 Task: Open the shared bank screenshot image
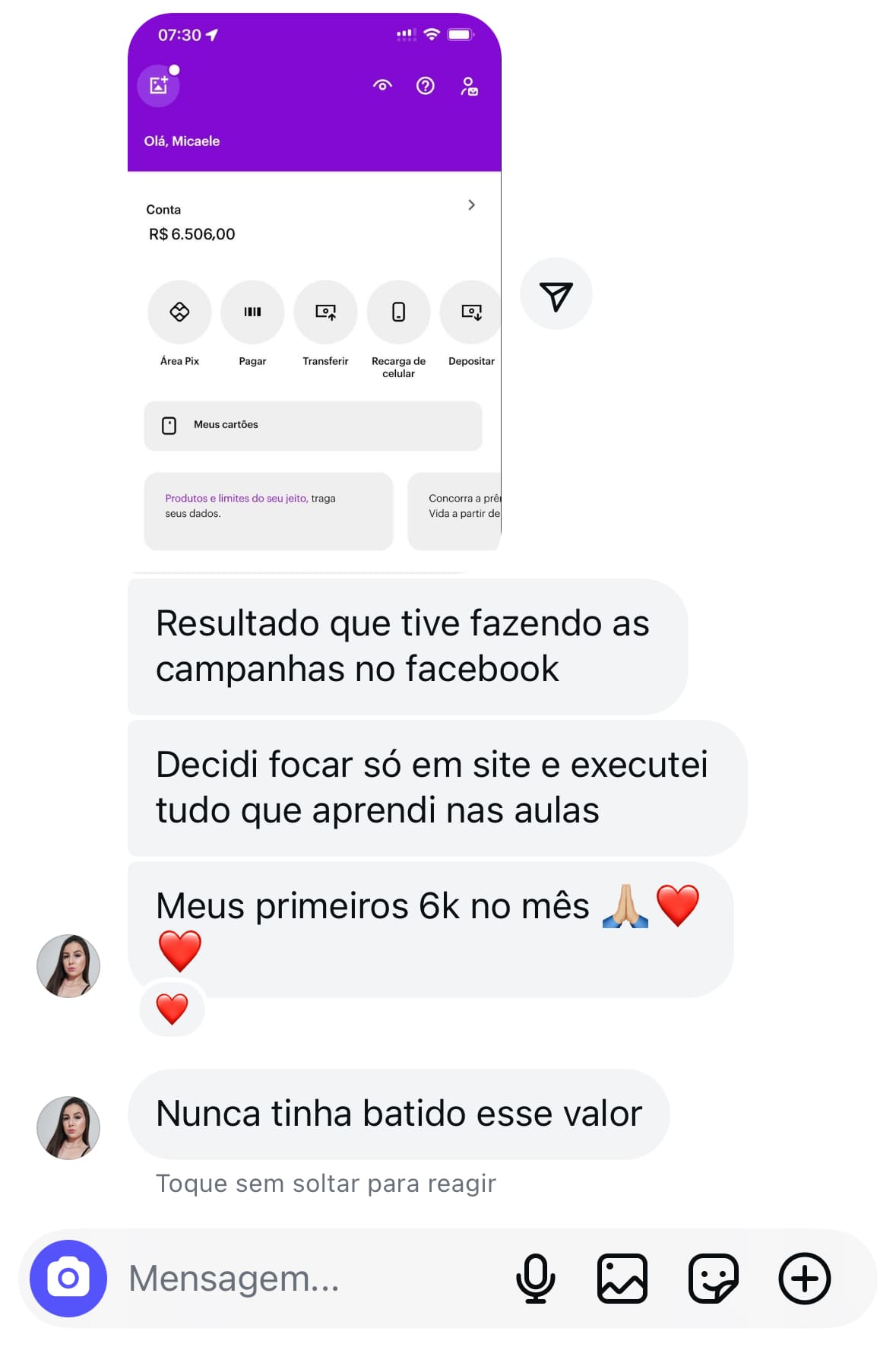[x=314, y=289]
